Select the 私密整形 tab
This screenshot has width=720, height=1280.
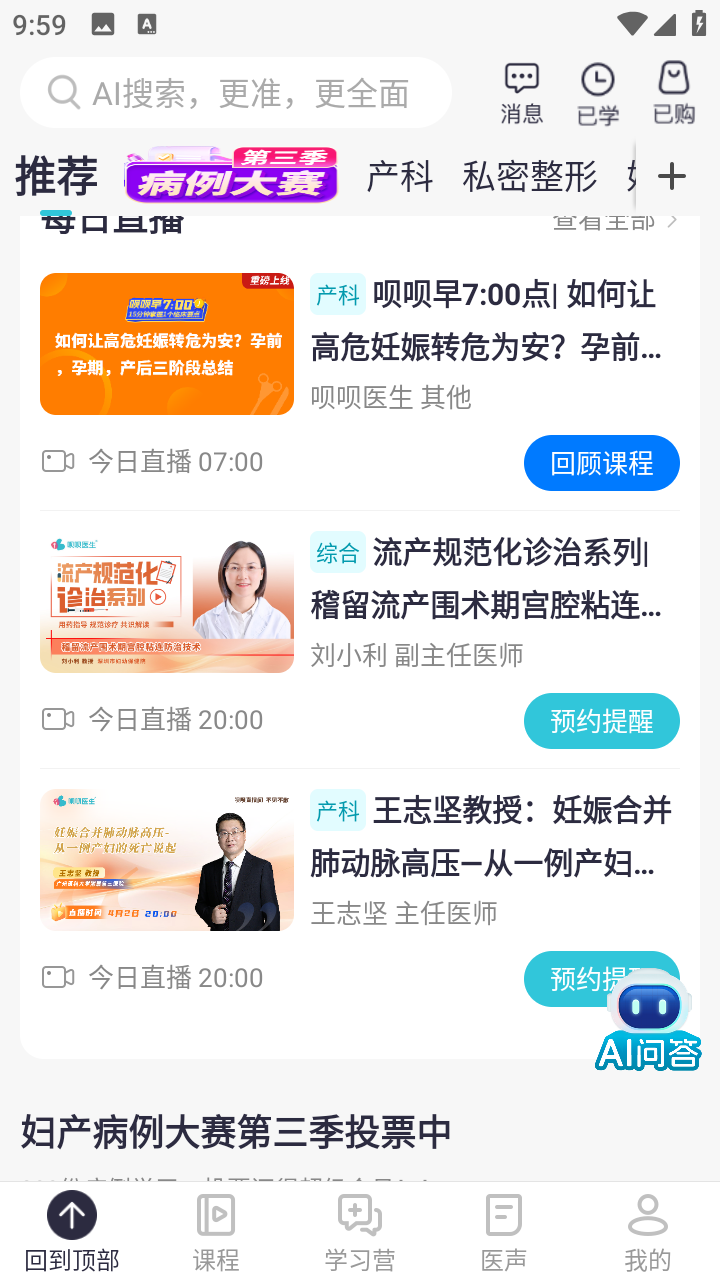coord(529,177)
